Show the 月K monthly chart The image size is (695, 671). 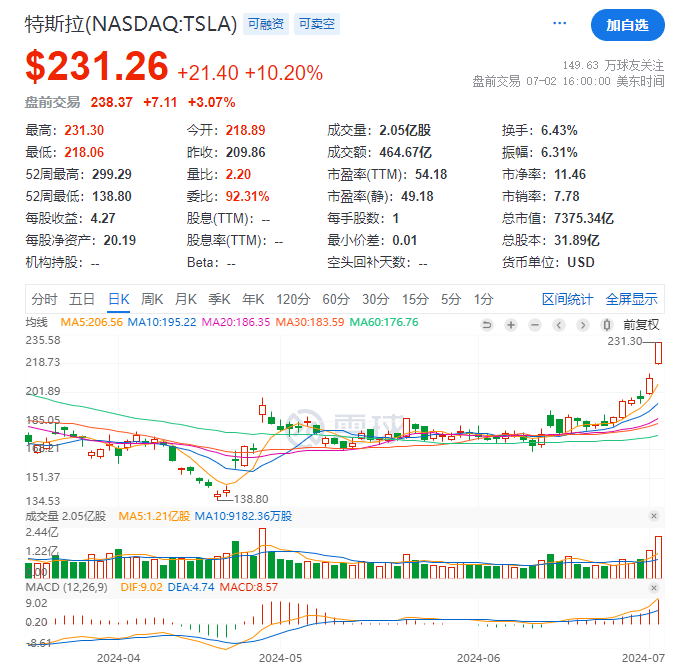coord(186,299)
